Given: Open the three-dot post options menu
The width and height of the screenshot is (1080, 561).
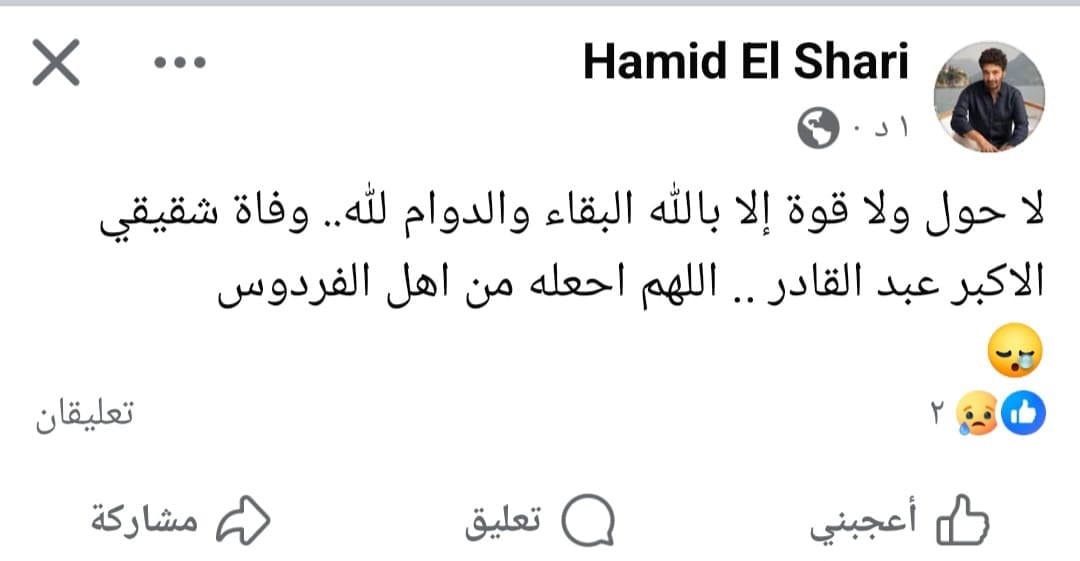Looking at the screenshot, I should point(180,62).
